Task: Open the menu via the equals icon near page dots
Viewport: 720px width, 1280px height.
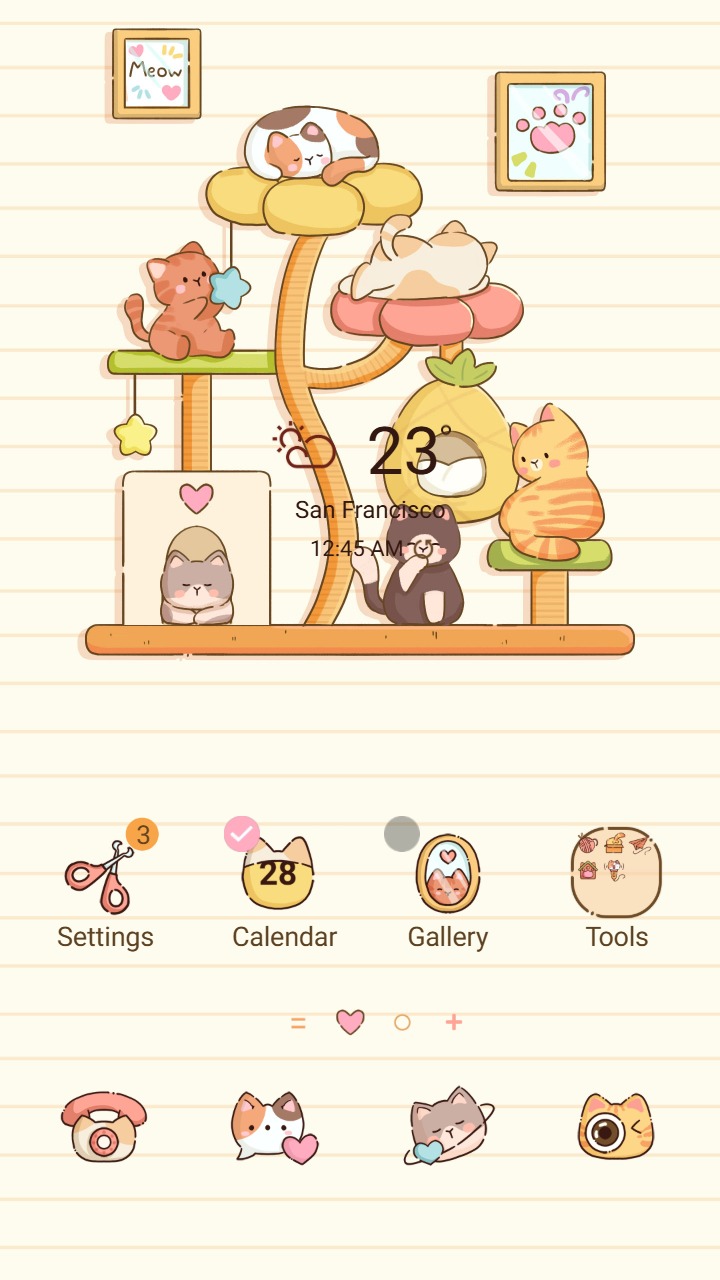Action: [x=298, y=1022]
